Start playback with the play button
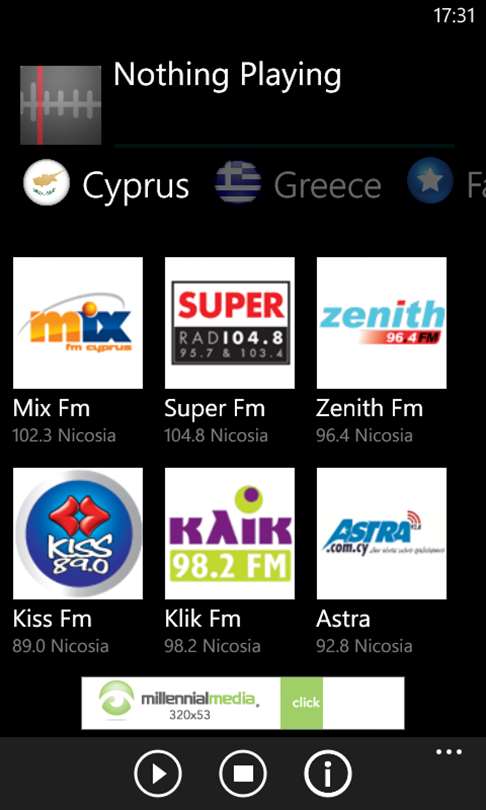Image resolution: width=486 pixels, height=810 pixels. pyautogui.click(x=158, y=774)
